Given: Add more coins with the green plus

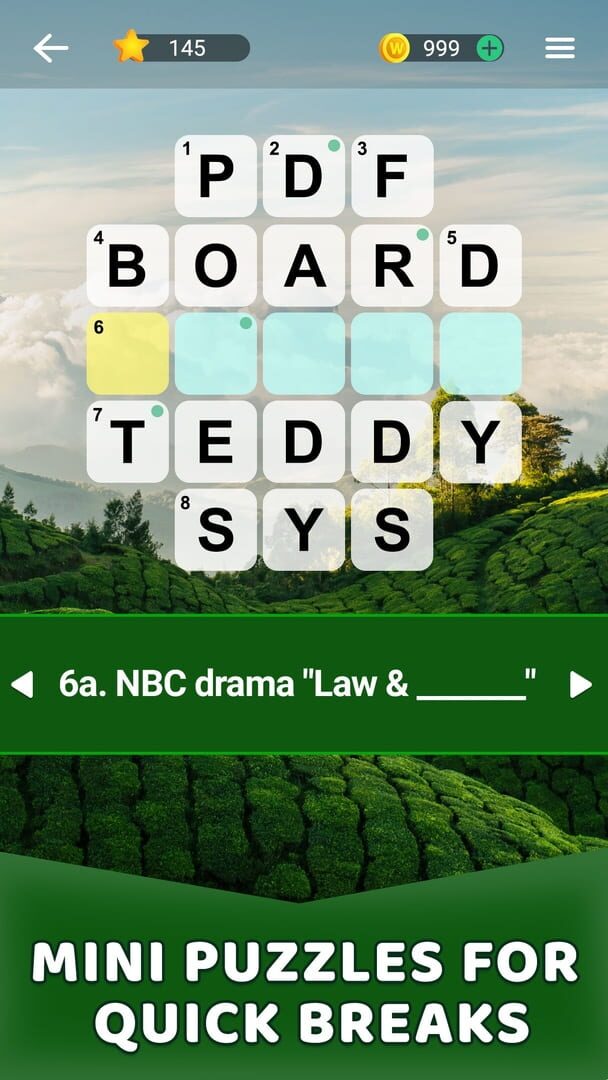Looking at the screenshot, I should (490, 48).
